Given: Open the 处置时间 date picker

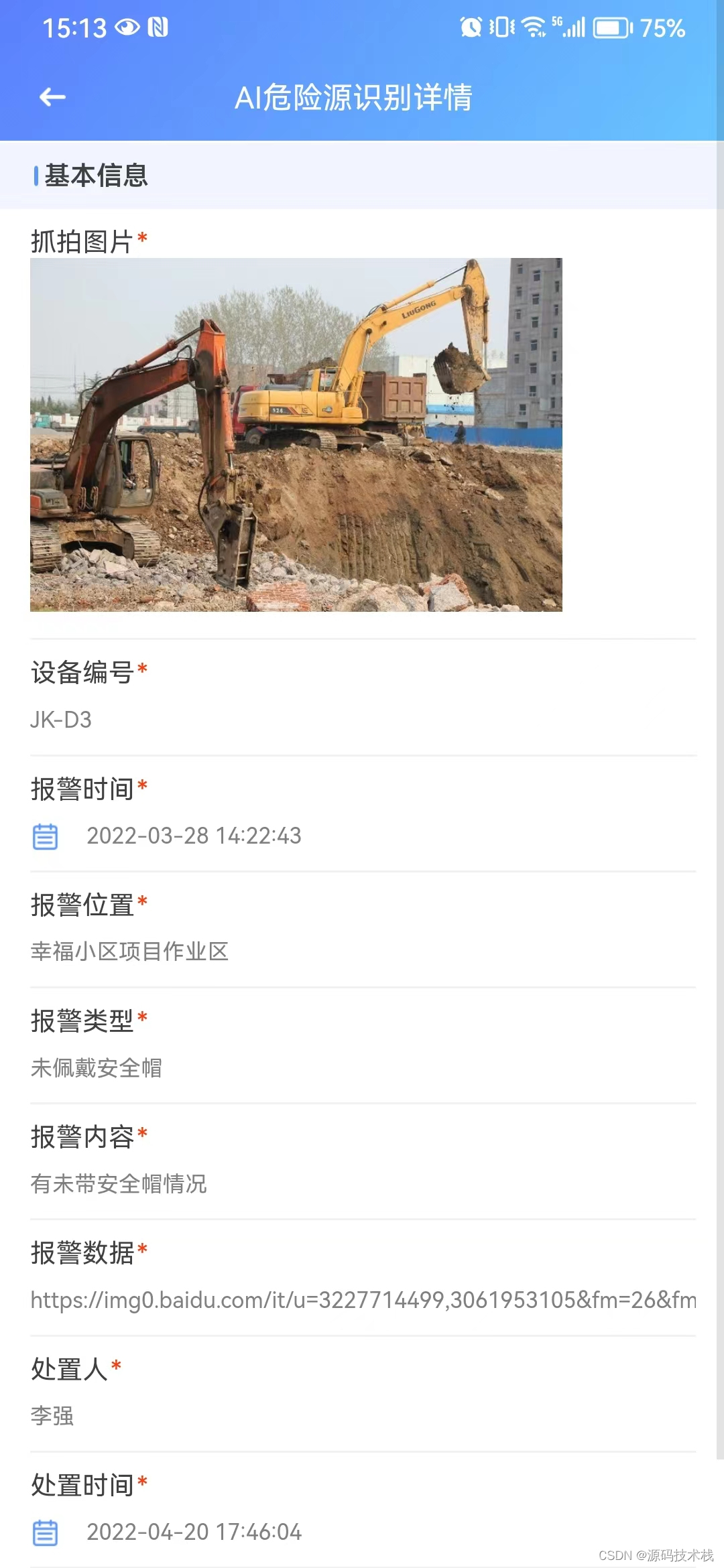Looking at the screenshot, I should pos(46,1532).
